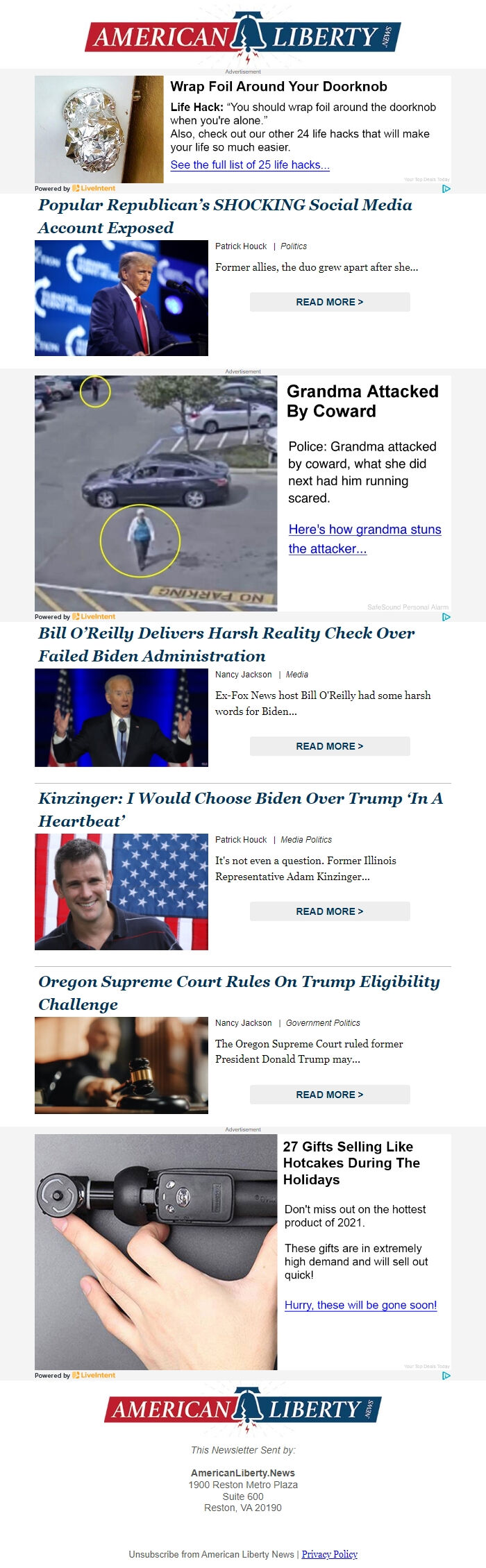The image size is (486, 1568).
Task: Tap the AdChoices icon on doorknob ad
Action: point(446,188)
